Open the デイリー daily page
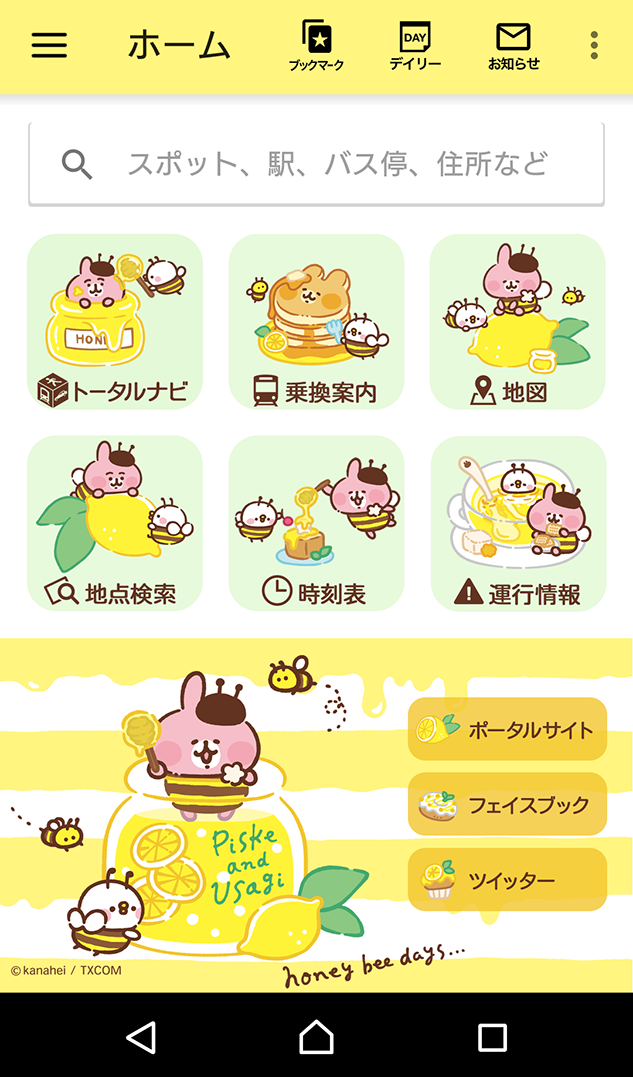 (415, 46)
